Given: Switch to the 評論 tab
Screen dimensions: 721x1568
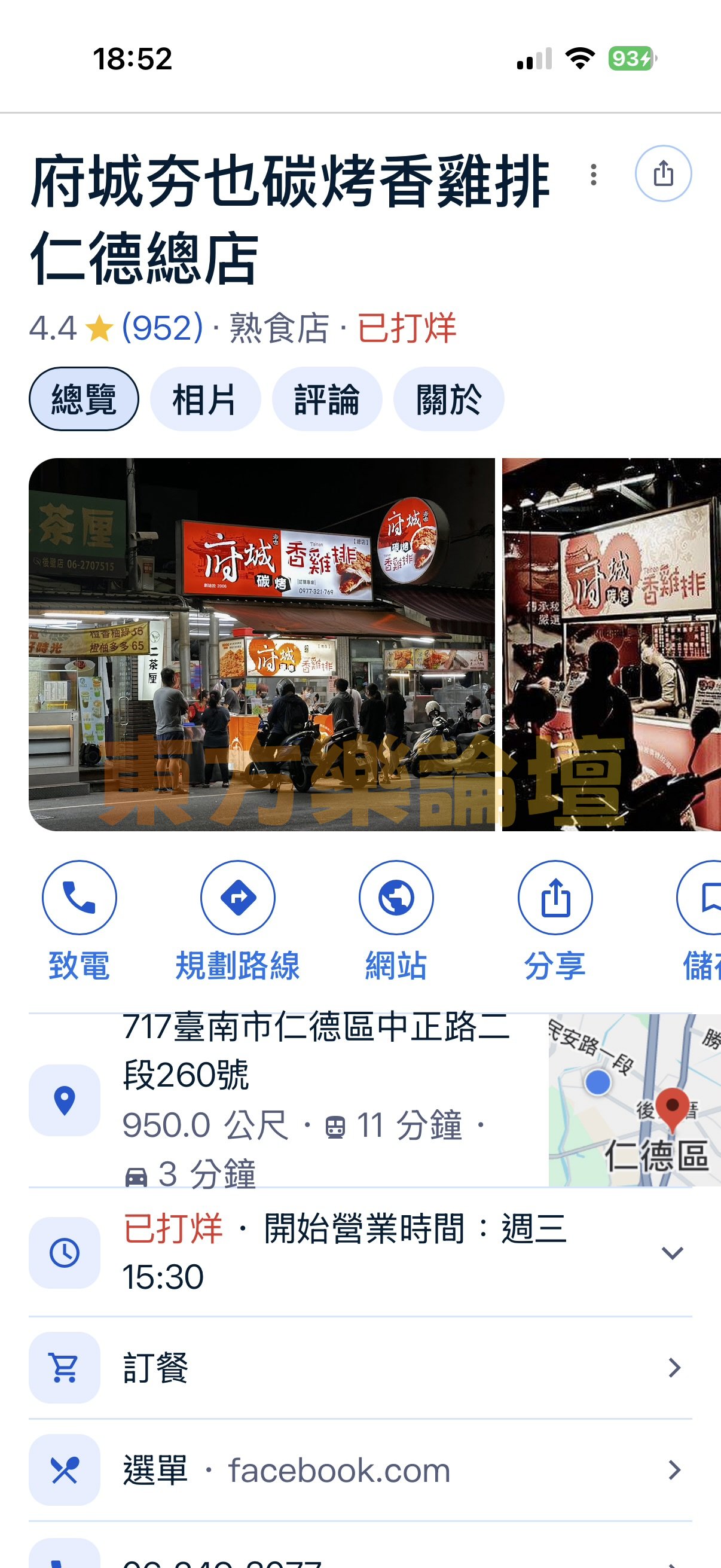Looking at the screenshot, I should (327, 399).
